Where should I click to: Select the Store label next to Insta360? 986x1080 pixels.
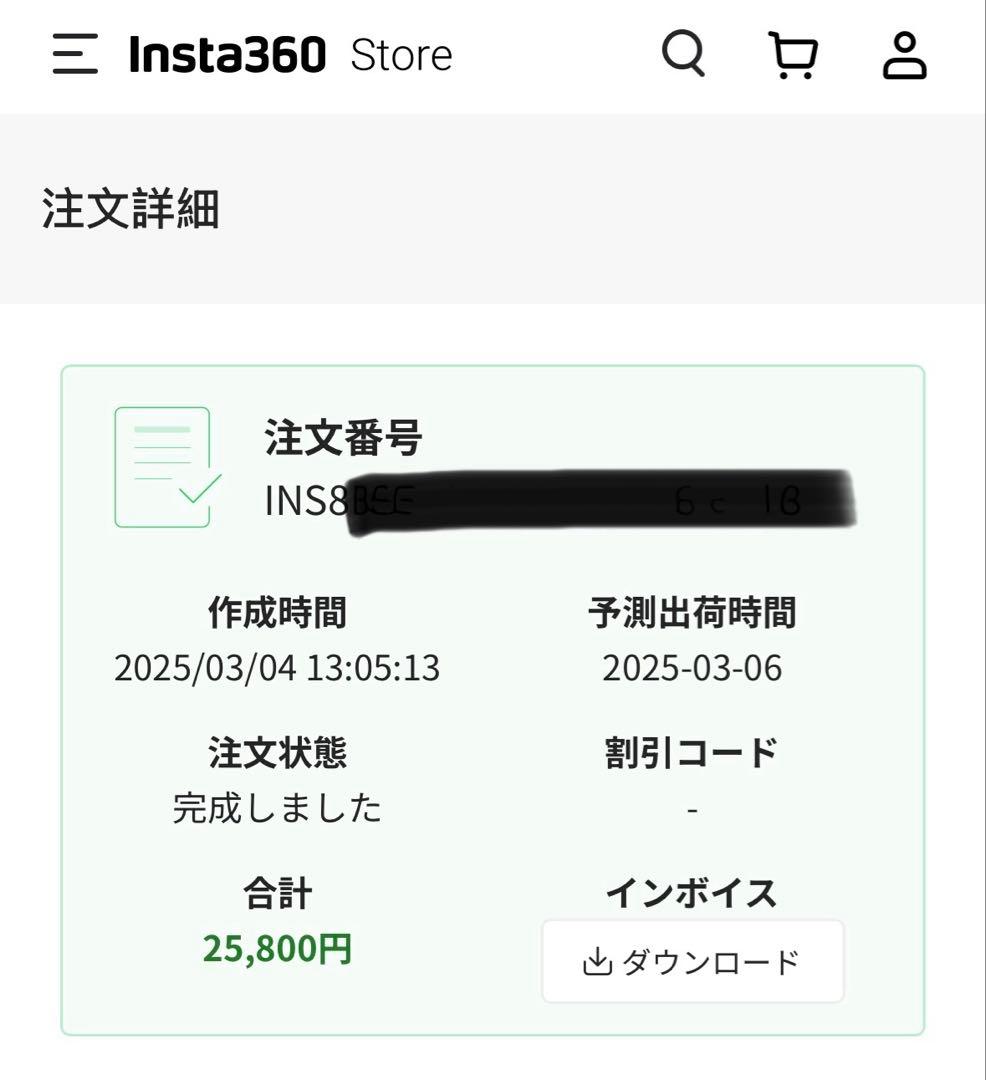coord(400,57)
